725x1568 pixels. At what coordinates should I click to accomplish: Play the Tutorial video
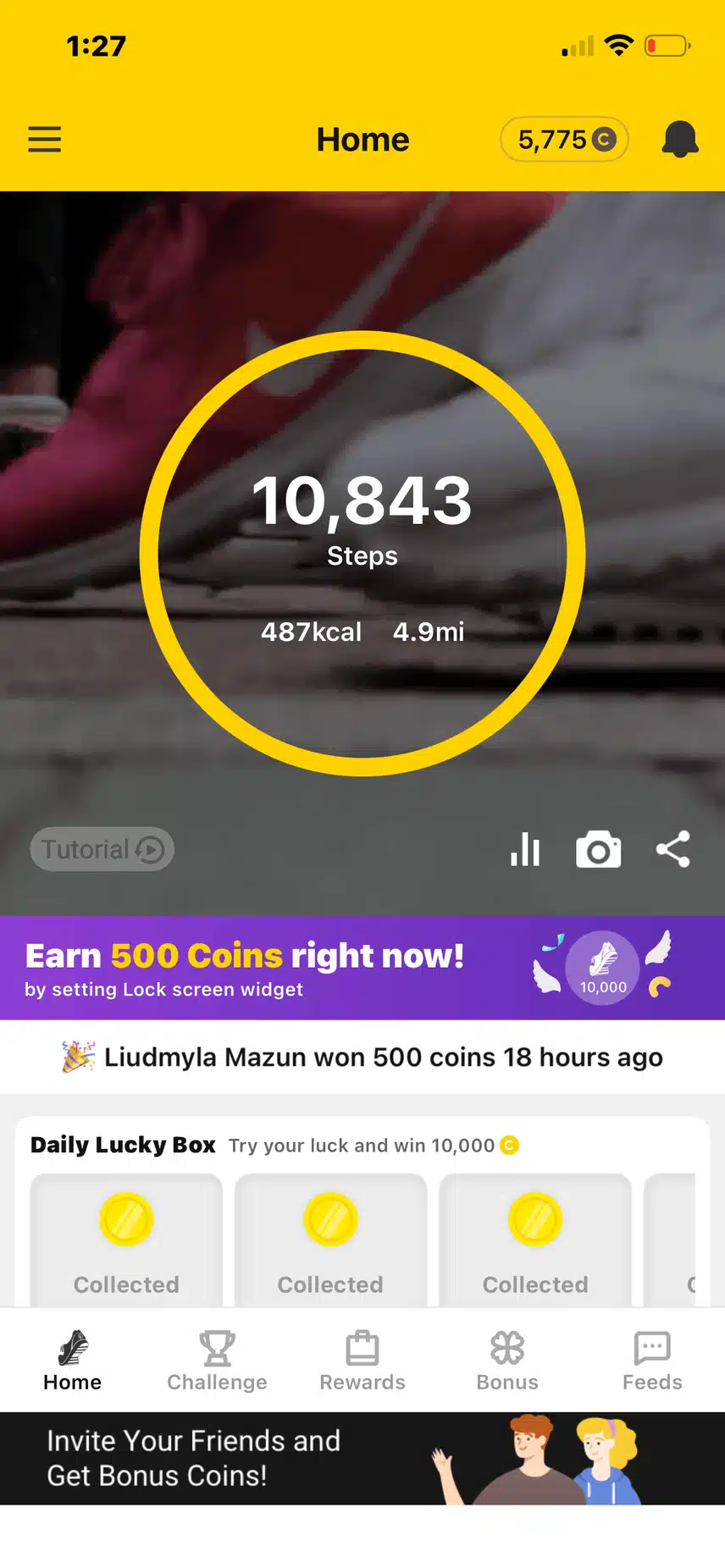tap(102, 849)
